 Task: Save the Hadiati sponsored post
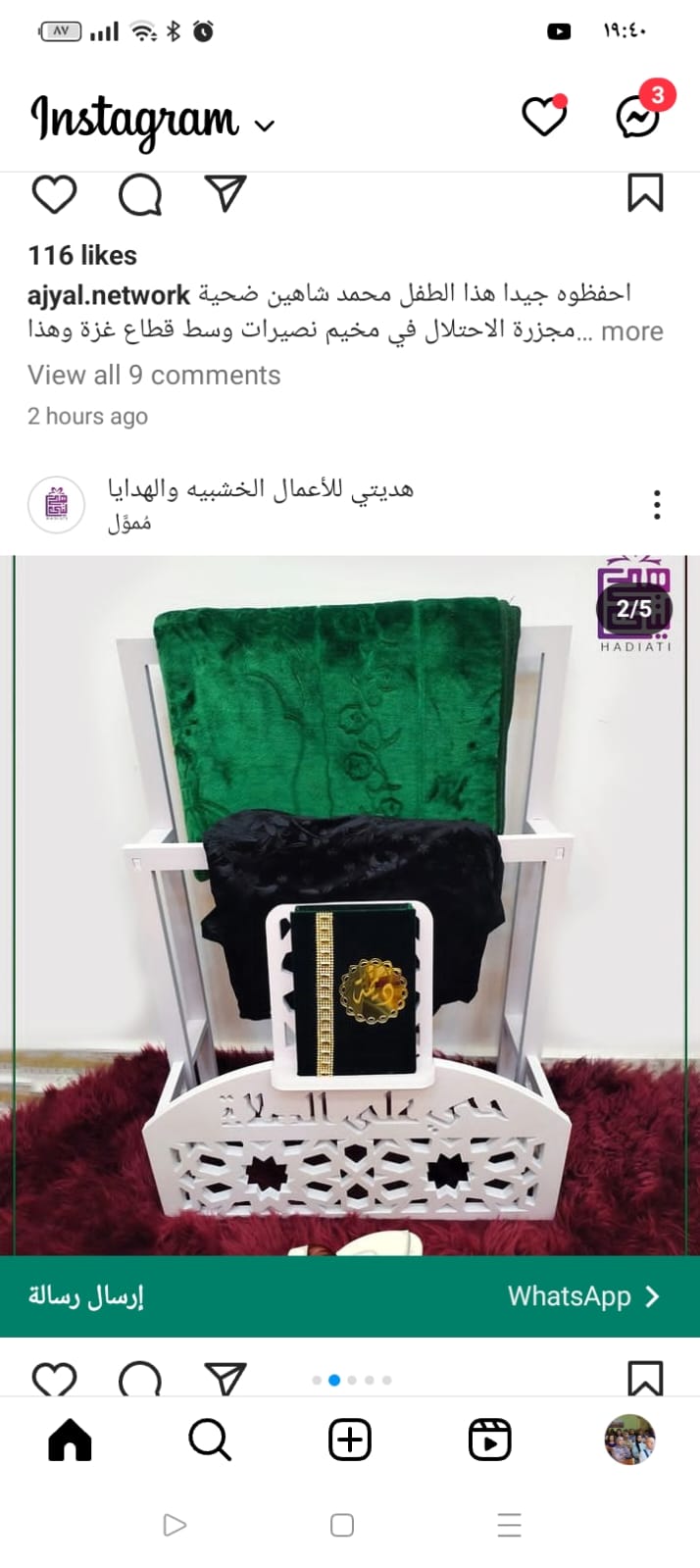coord(645,1378)
